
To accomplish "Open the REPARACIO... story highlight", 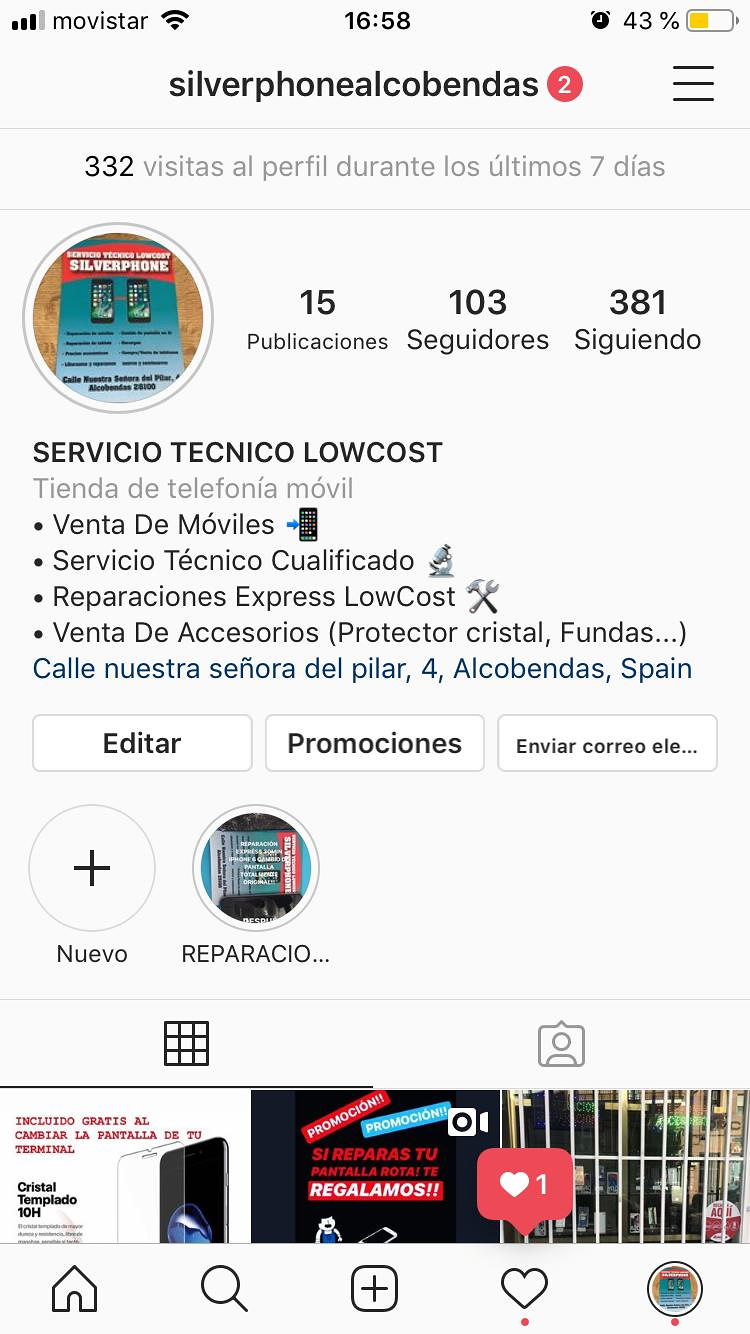I will pyautogui.click(x=255, y=868).
